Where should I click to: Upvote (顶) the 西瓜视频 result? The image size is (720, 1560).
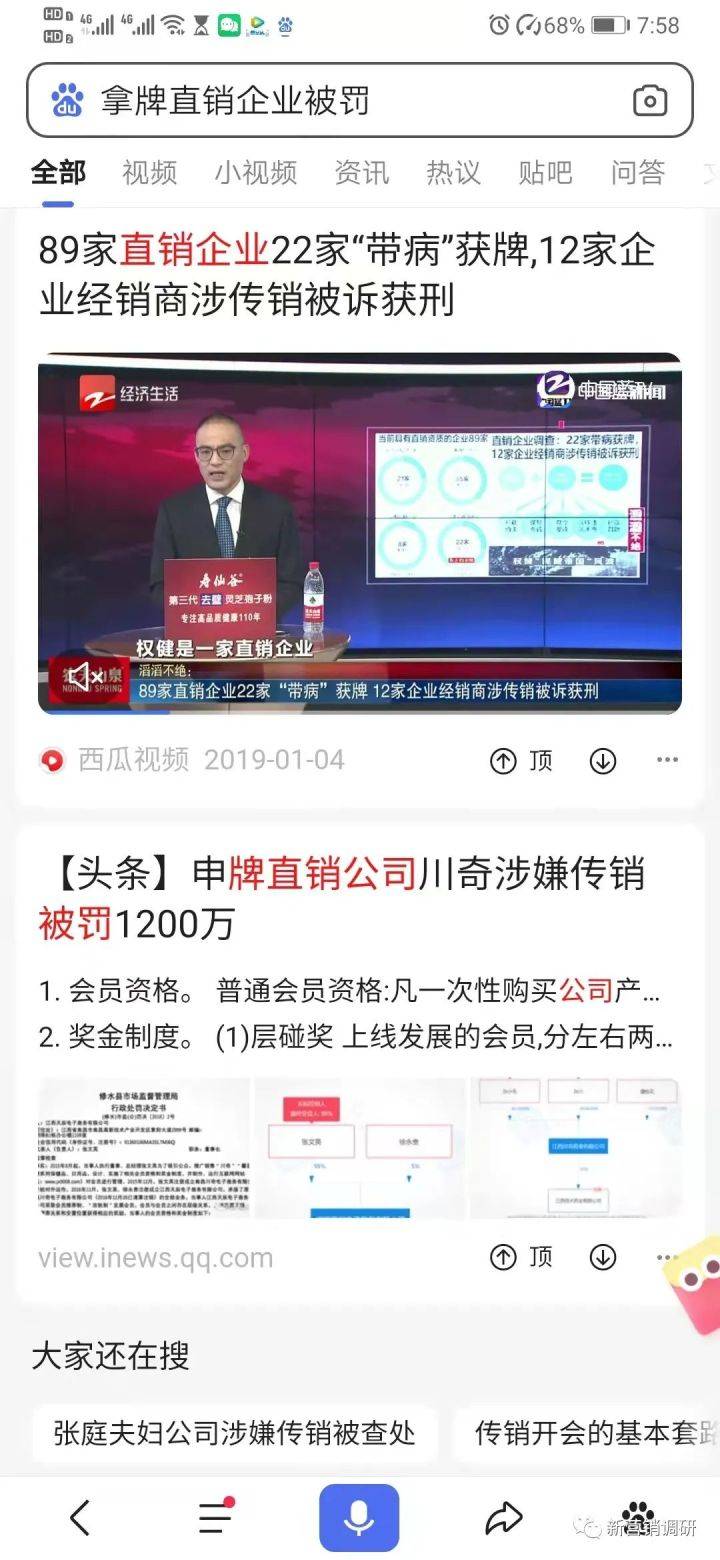(x=520, y=761)
